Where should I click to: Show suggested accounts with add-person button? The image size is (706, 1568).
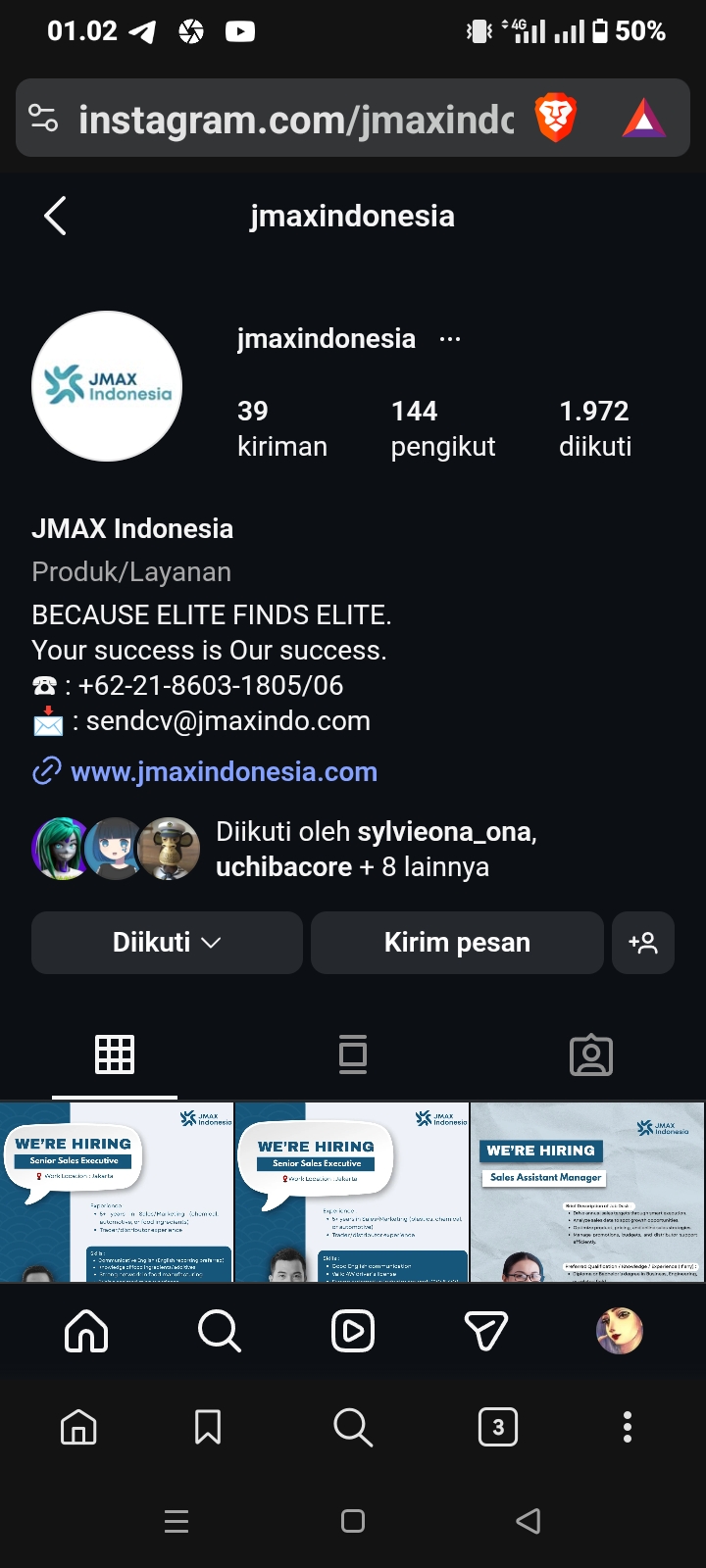643,943
